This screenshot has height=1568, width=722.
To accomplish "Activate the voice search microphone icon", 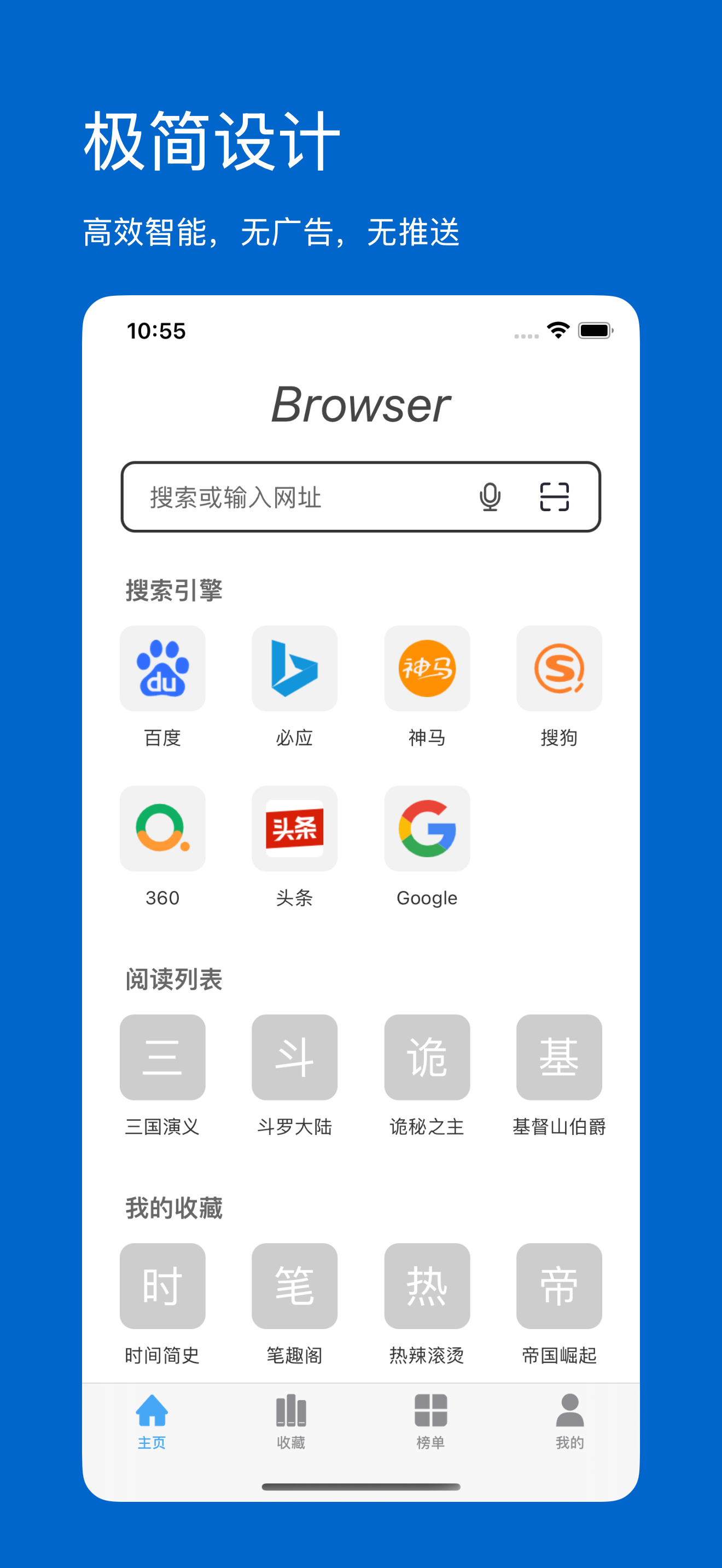I will point(490,498).
